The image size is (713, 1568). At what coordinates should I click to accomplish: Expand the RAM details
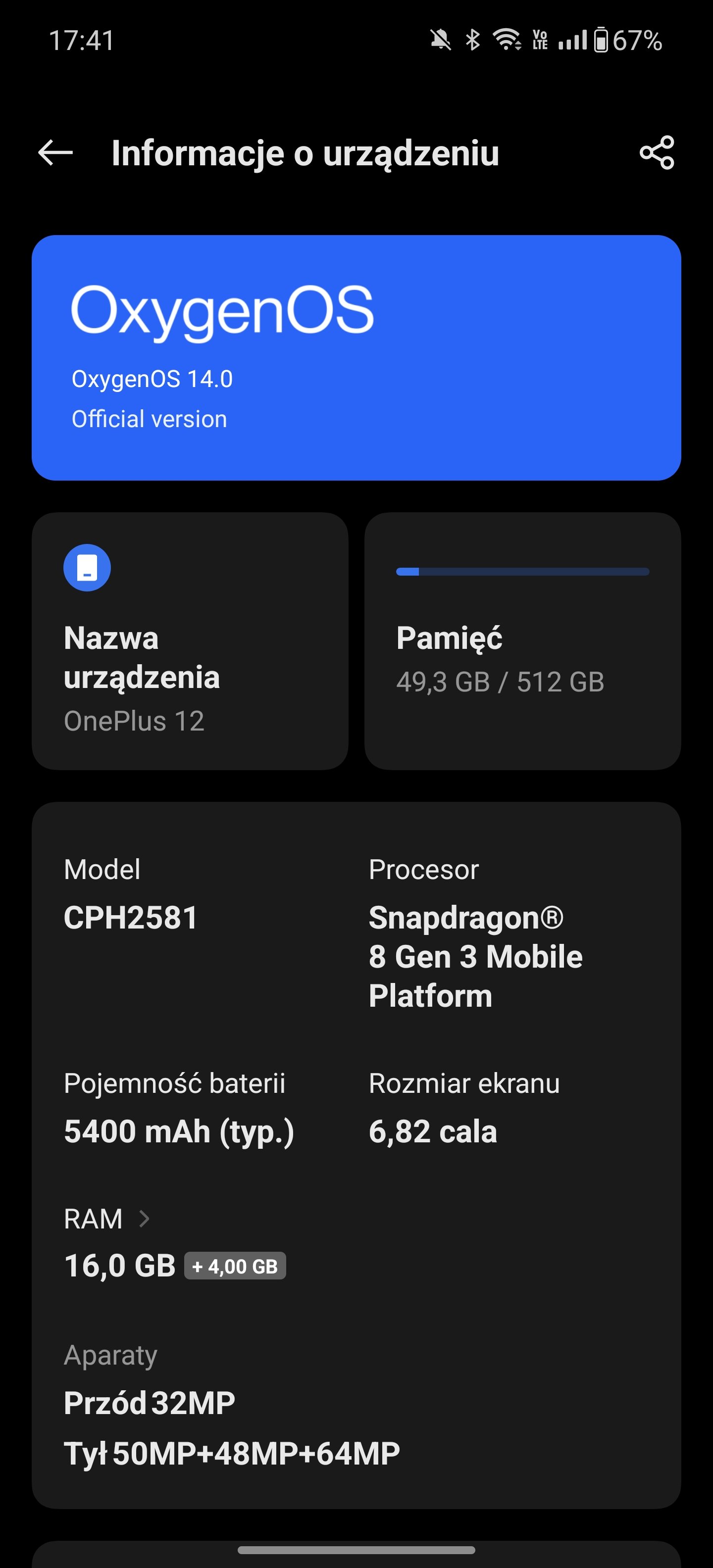coord(107,1219)
